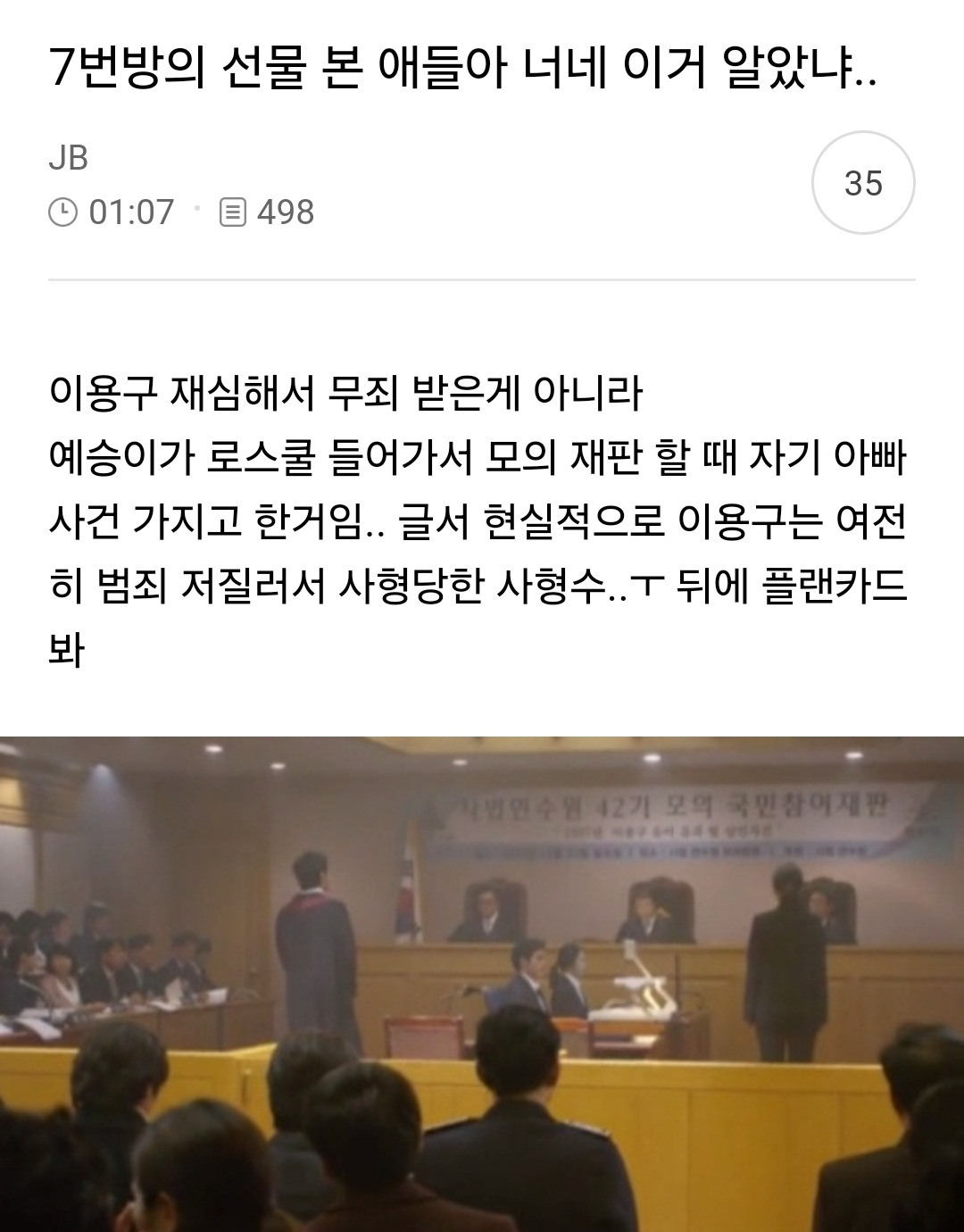Open the courtroom photo in the post

tap(482, 982)
